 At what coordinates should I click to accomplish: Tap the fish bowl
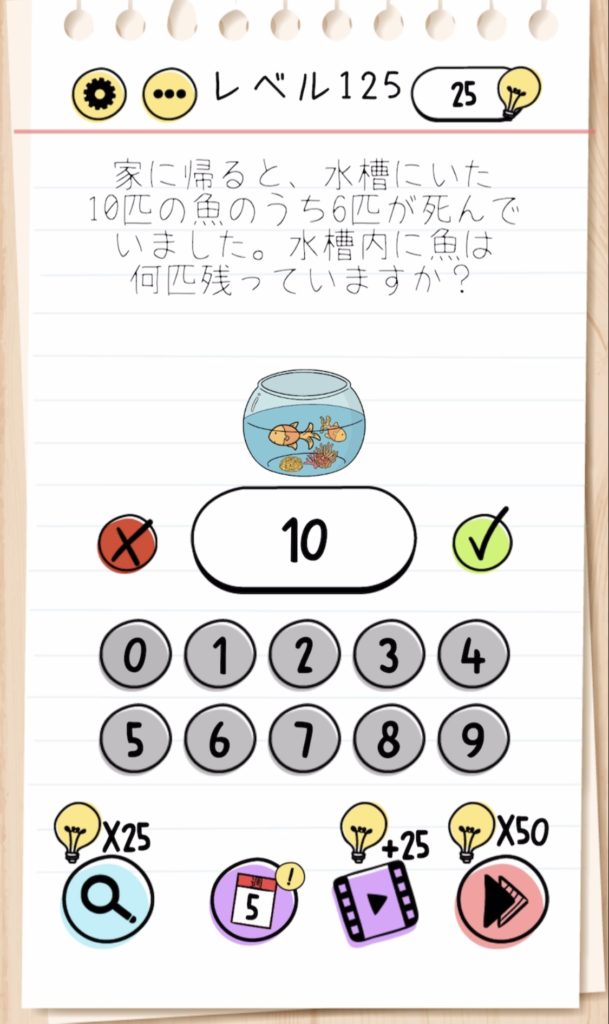click(304, 424)
